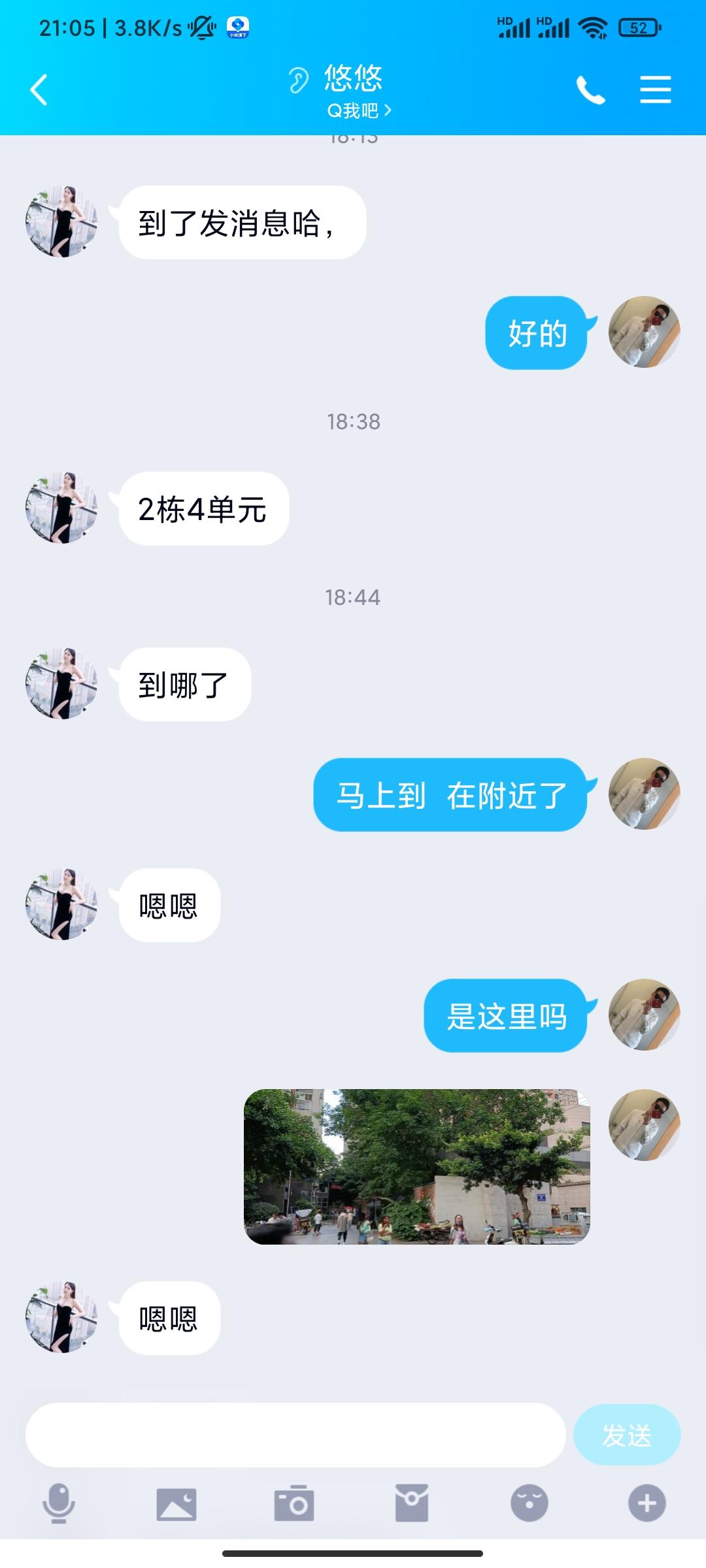Start a voice call with 悠悠
The width and height of the screenshot is (706, 1568).
coord(590,90)
